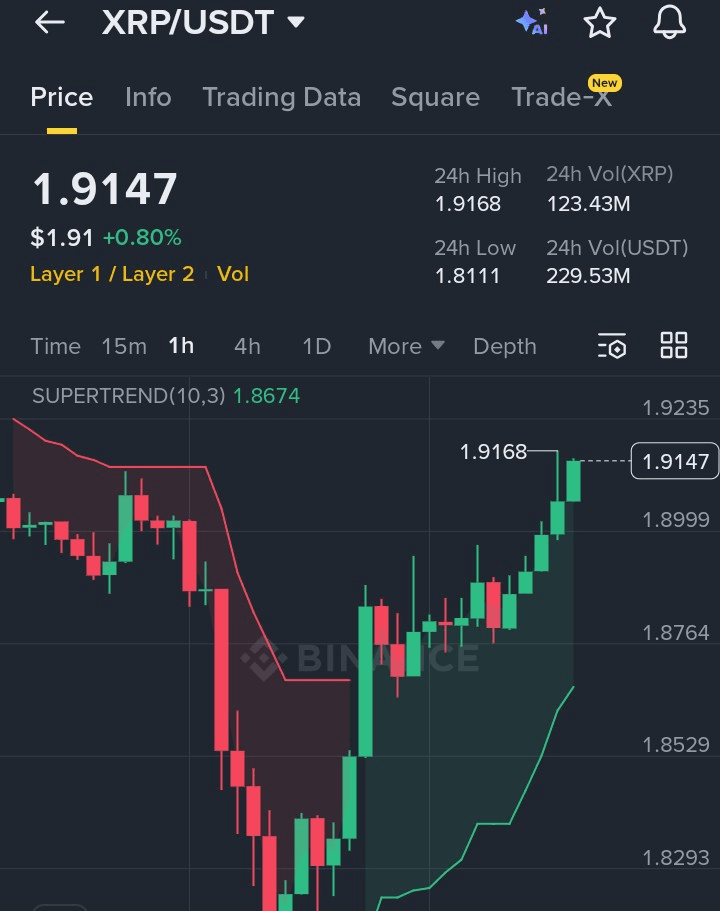Open the Square tab

[x=435, y=97]
